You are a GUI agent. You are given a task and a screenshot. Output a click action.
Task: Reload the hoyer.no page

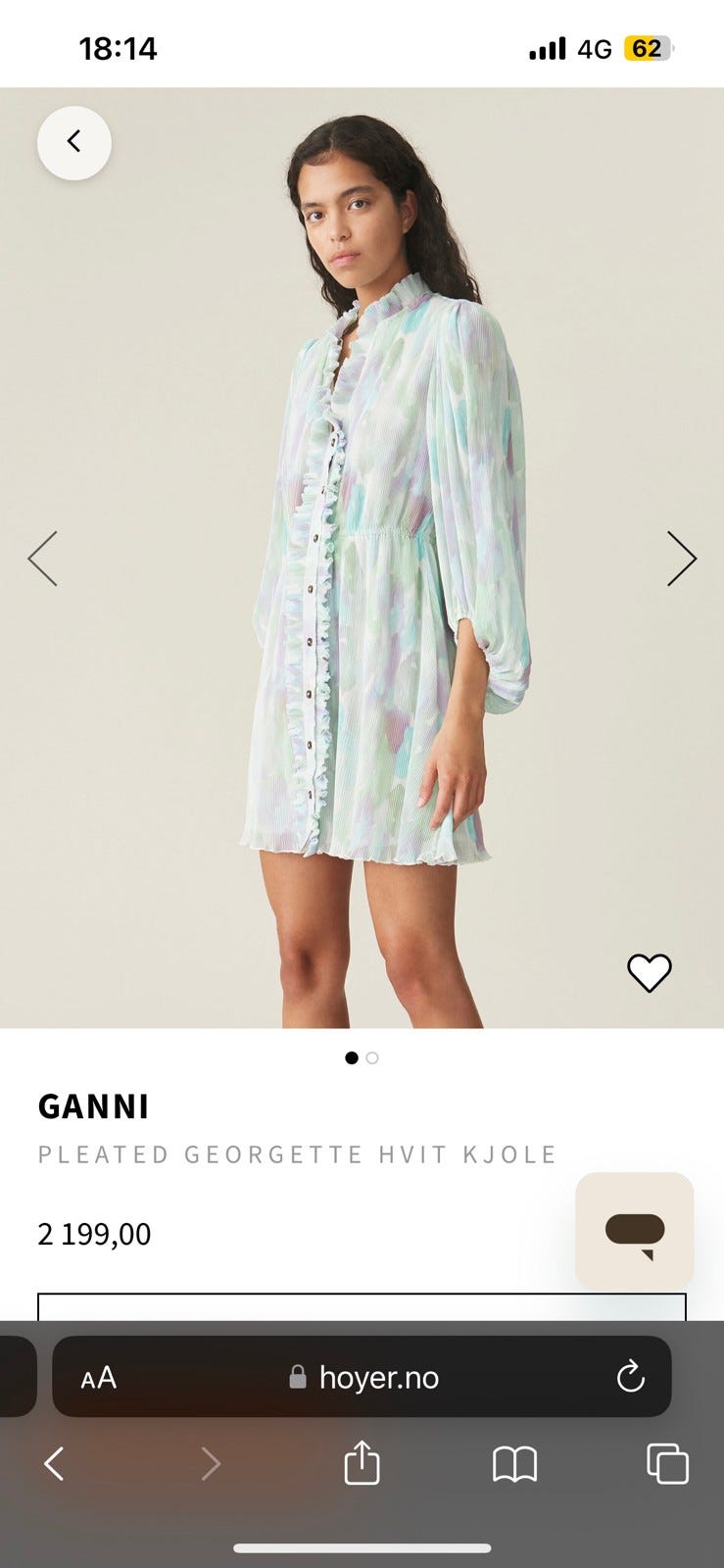pyautogui.click(x=630, y=1378)
